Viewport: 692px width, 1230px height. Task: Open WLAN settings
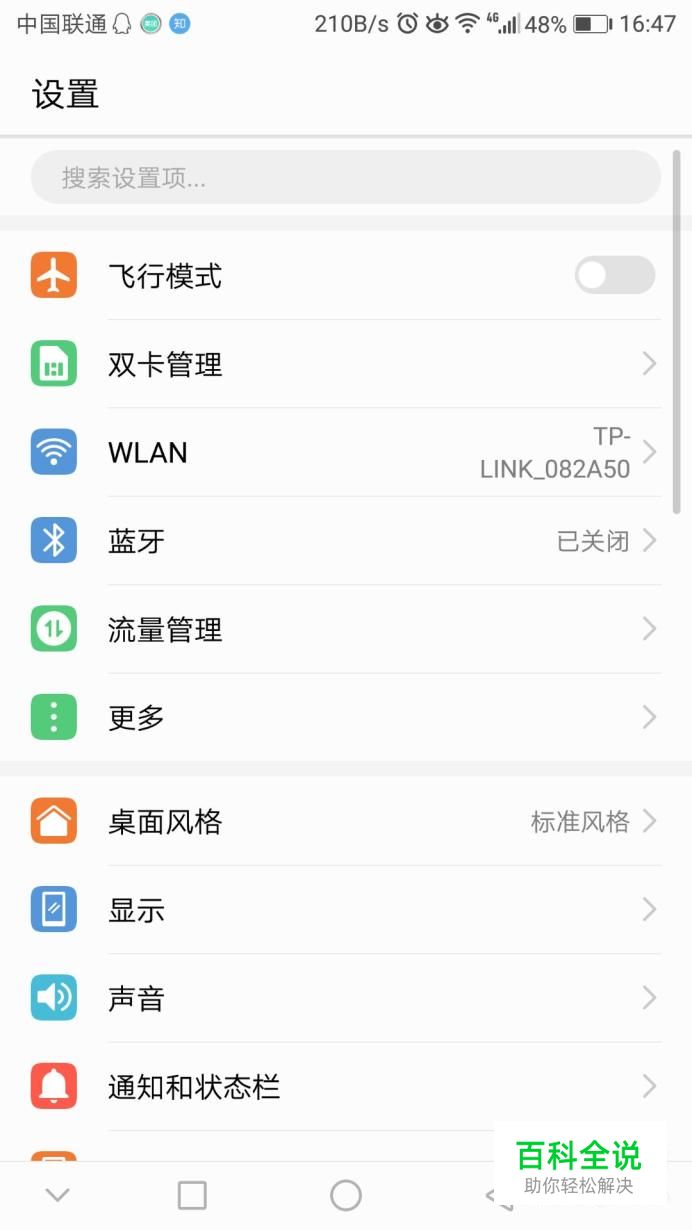(x=345, y=453)
